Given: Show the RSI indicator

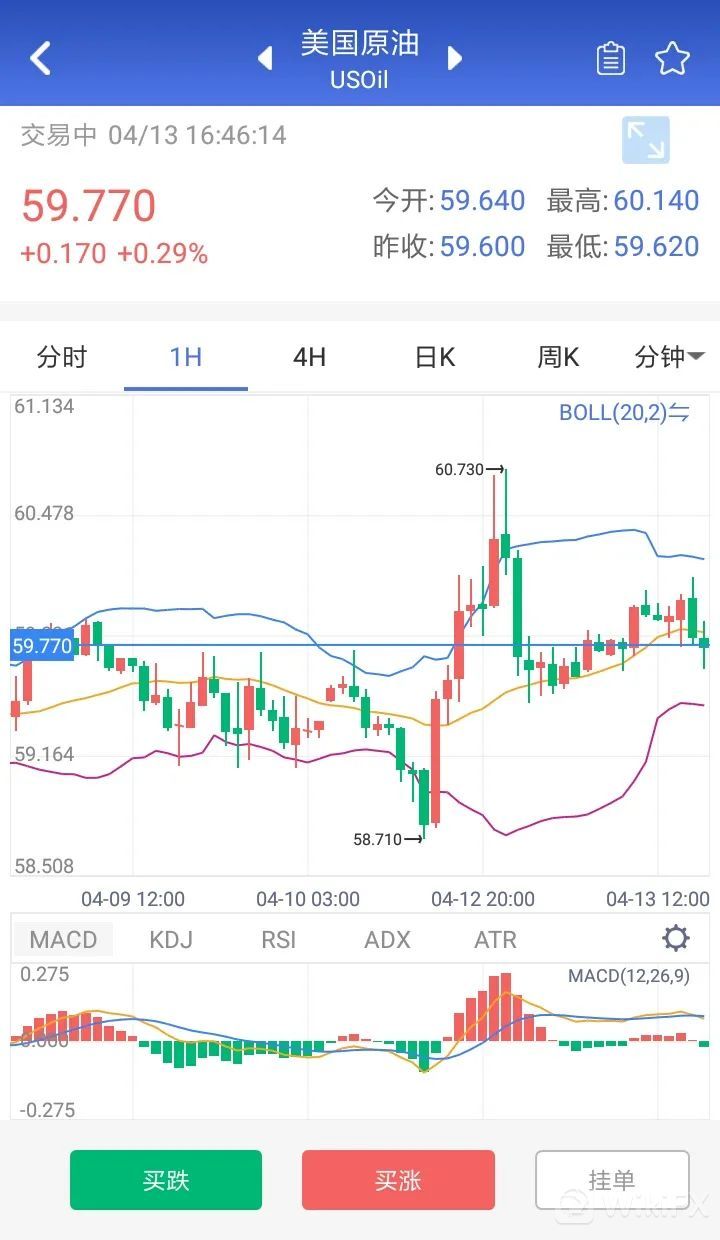Looking at the screenshot, I should pos(279,940).
